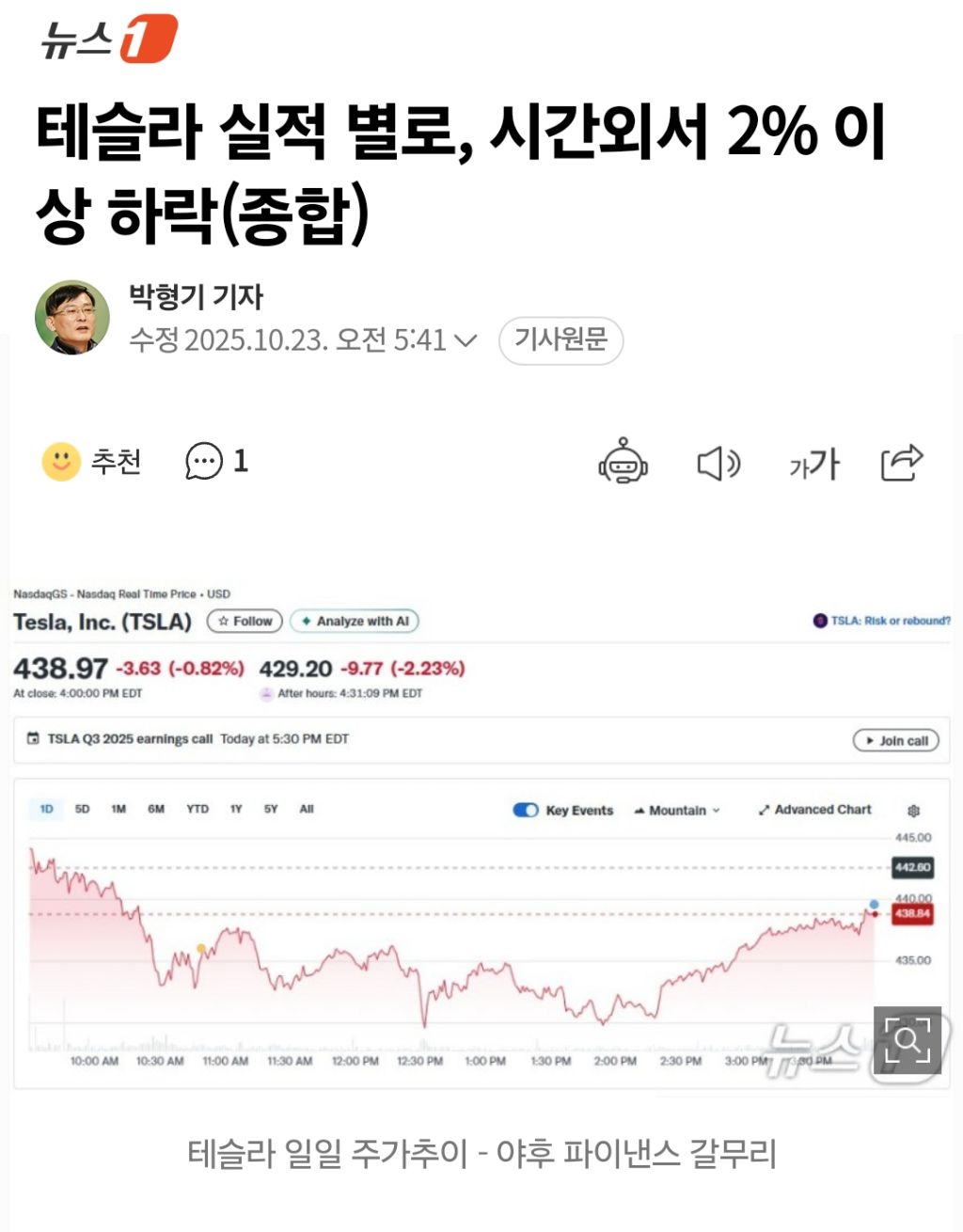Open the original article via 기사원문 button
The image size is (963, 1232).
point(561,341)
